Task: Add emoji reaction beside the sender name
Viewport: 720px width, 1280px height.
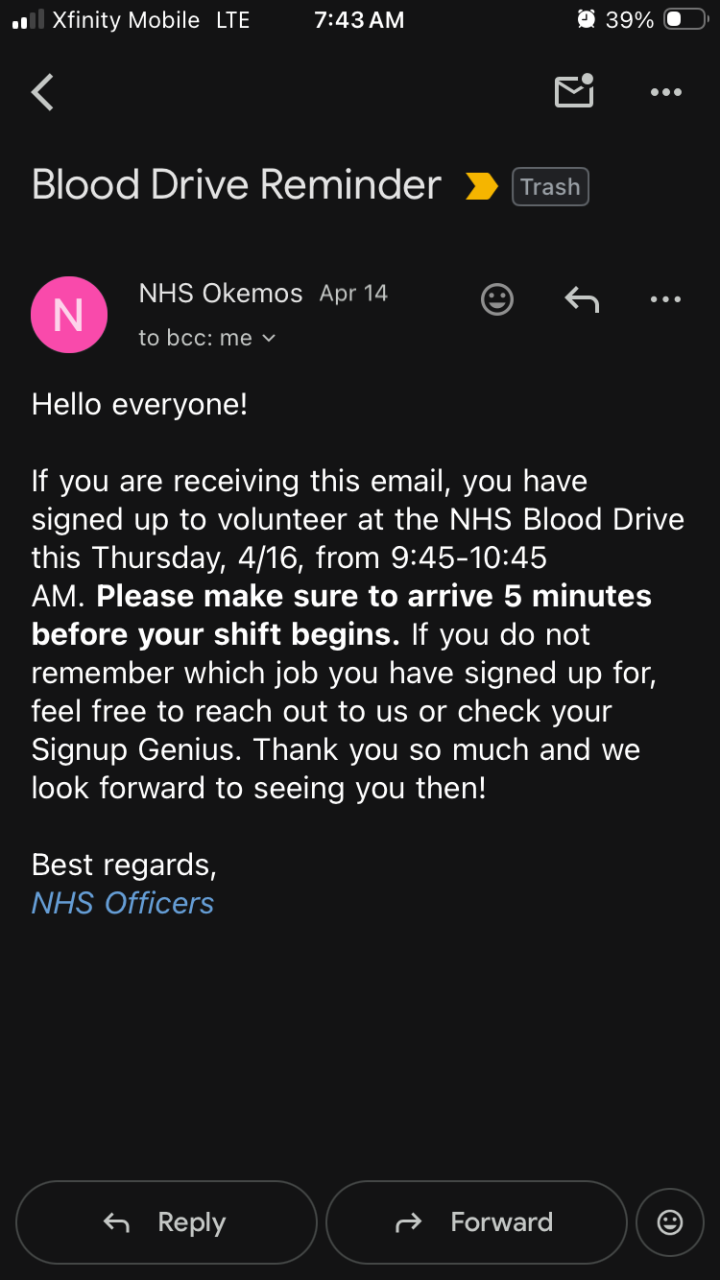Action: click(x=497, y=299)
